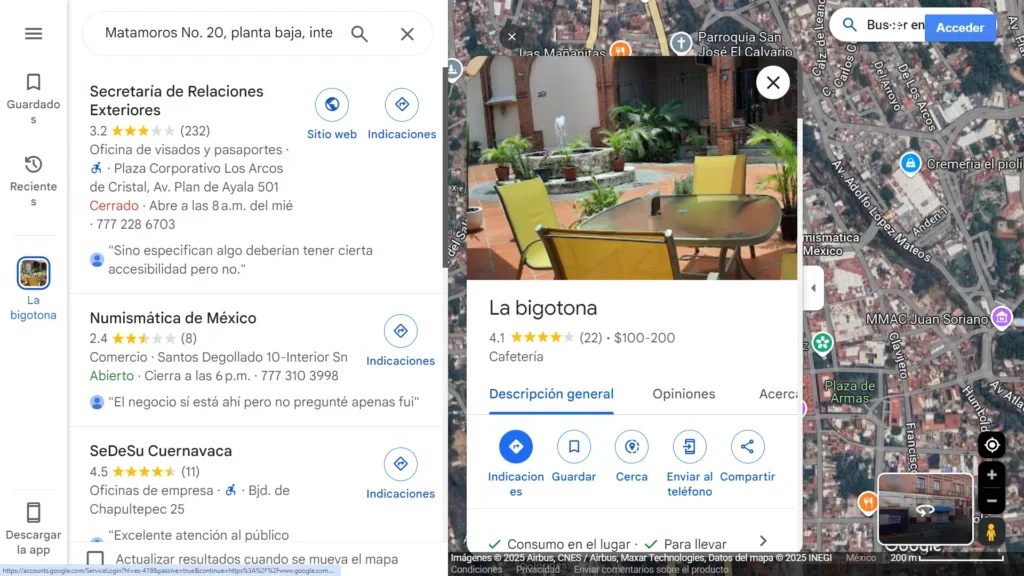The image size is (1024, 576).
Task: Share La bigotona with Compartir
Action: tap(747, 456)
